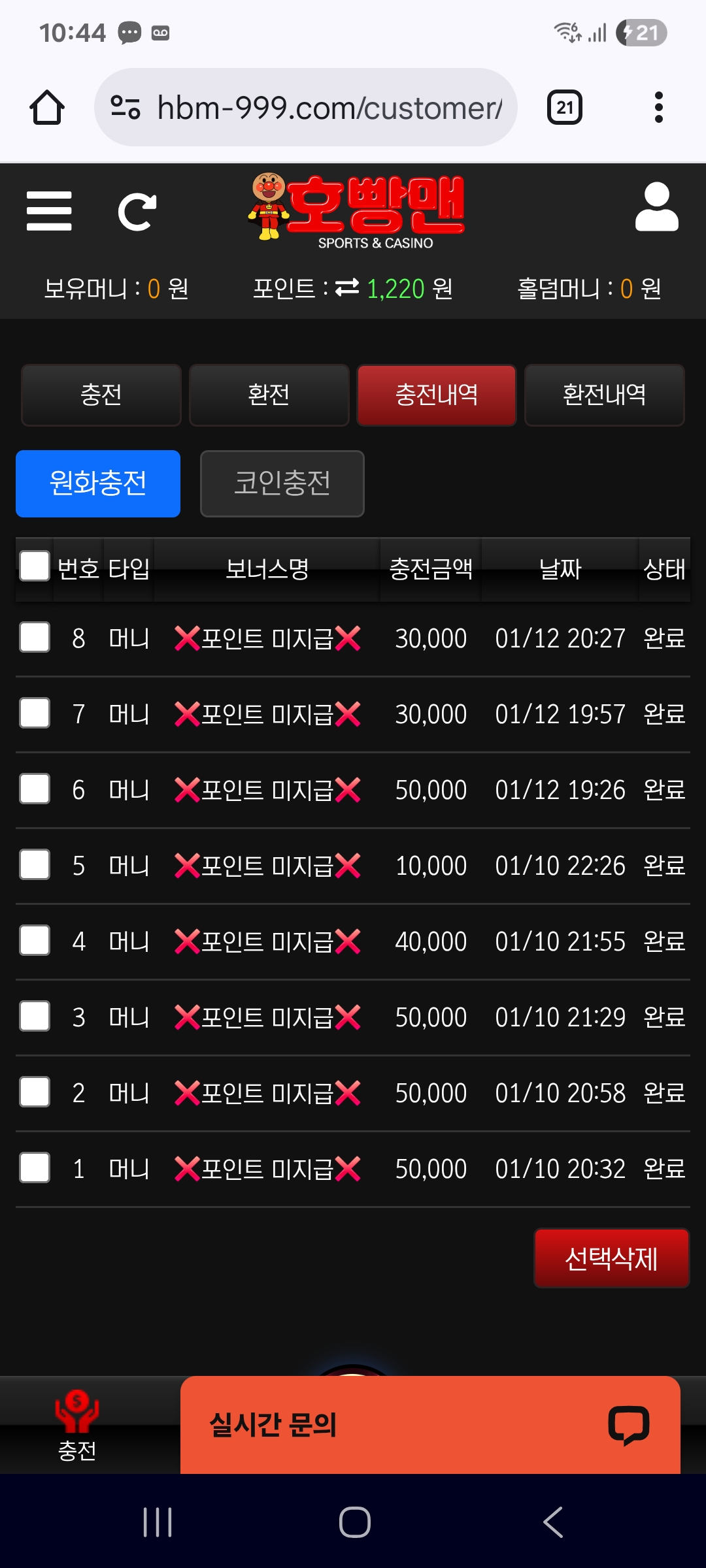Viewport: 706px width, 1568px height.
Task: Tap the browser home icon
Action: [48, 106]
